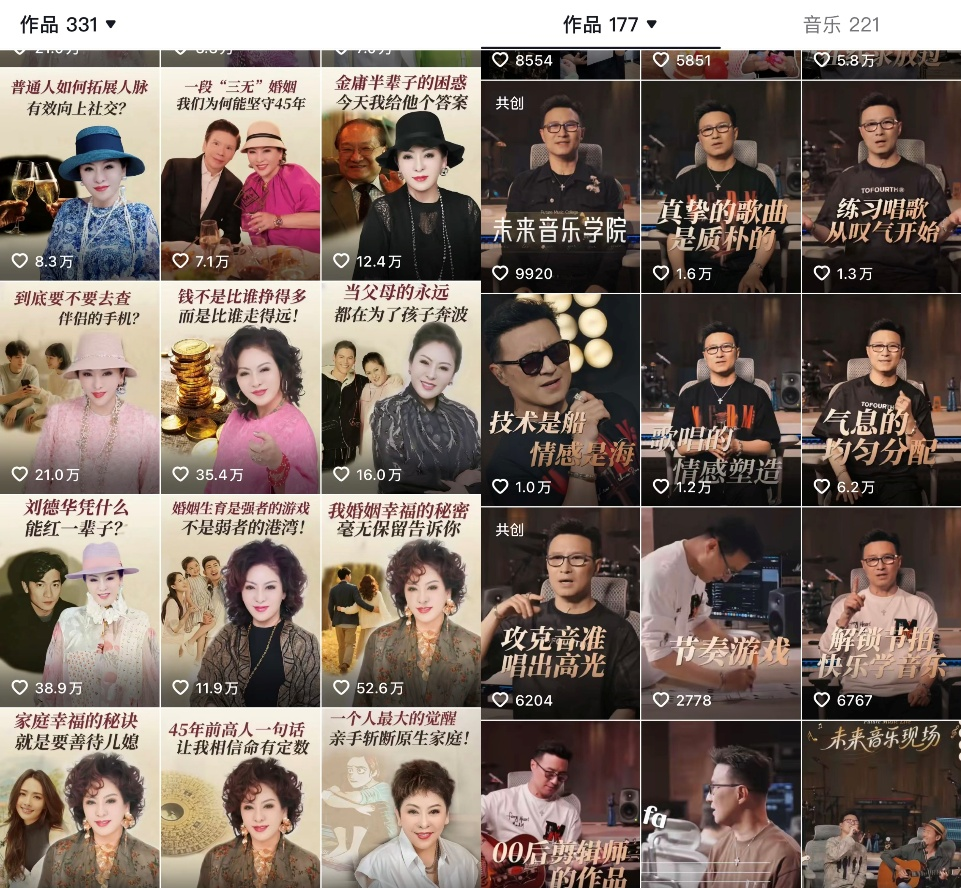Watch the 练习唱歌从叹气开始 video
961x888 pixels.
coord(881,186)
